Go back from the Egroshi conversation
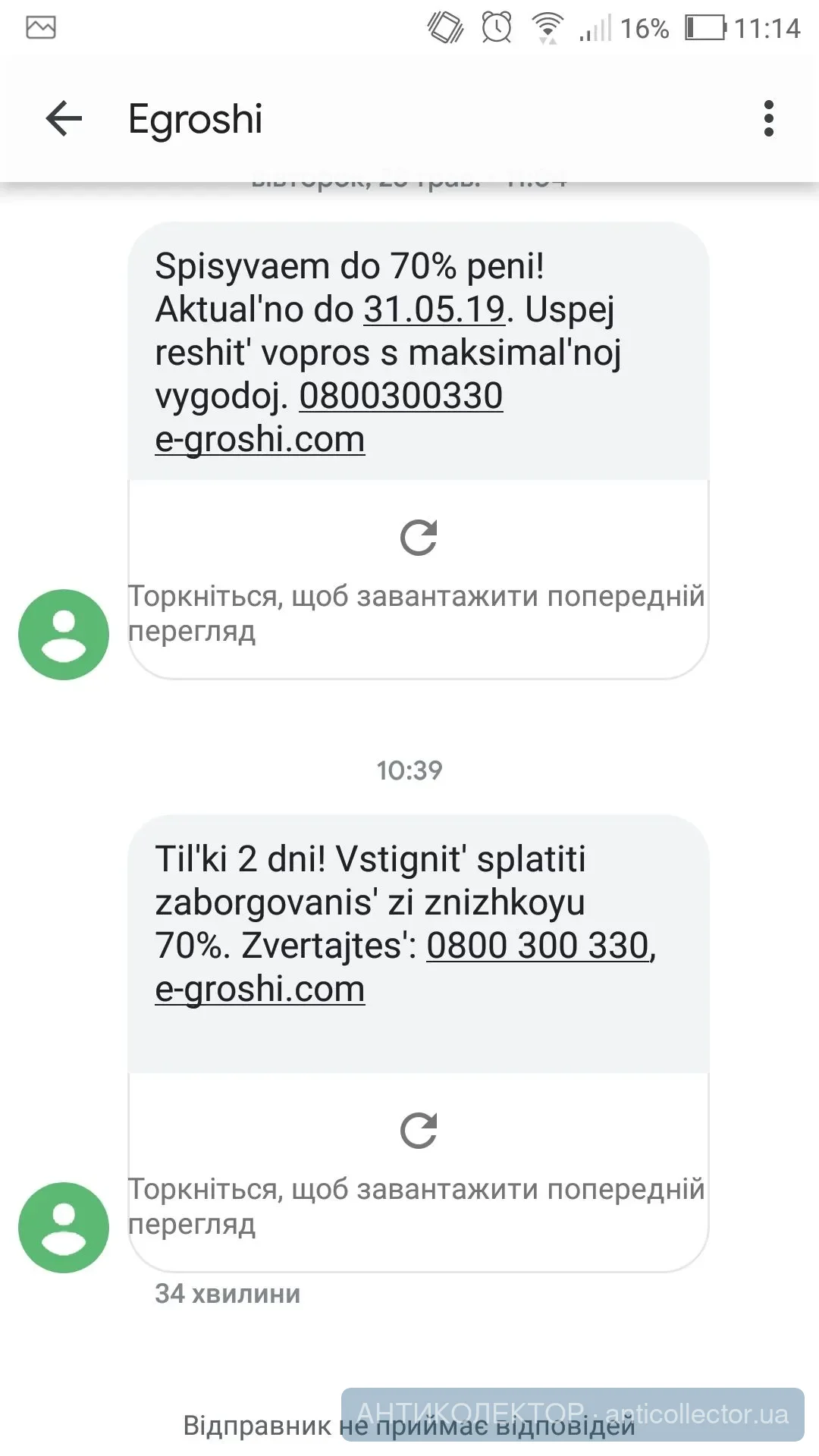Image resolution: width=819 pixels, height=1456 pixels. tap(64, 119)
